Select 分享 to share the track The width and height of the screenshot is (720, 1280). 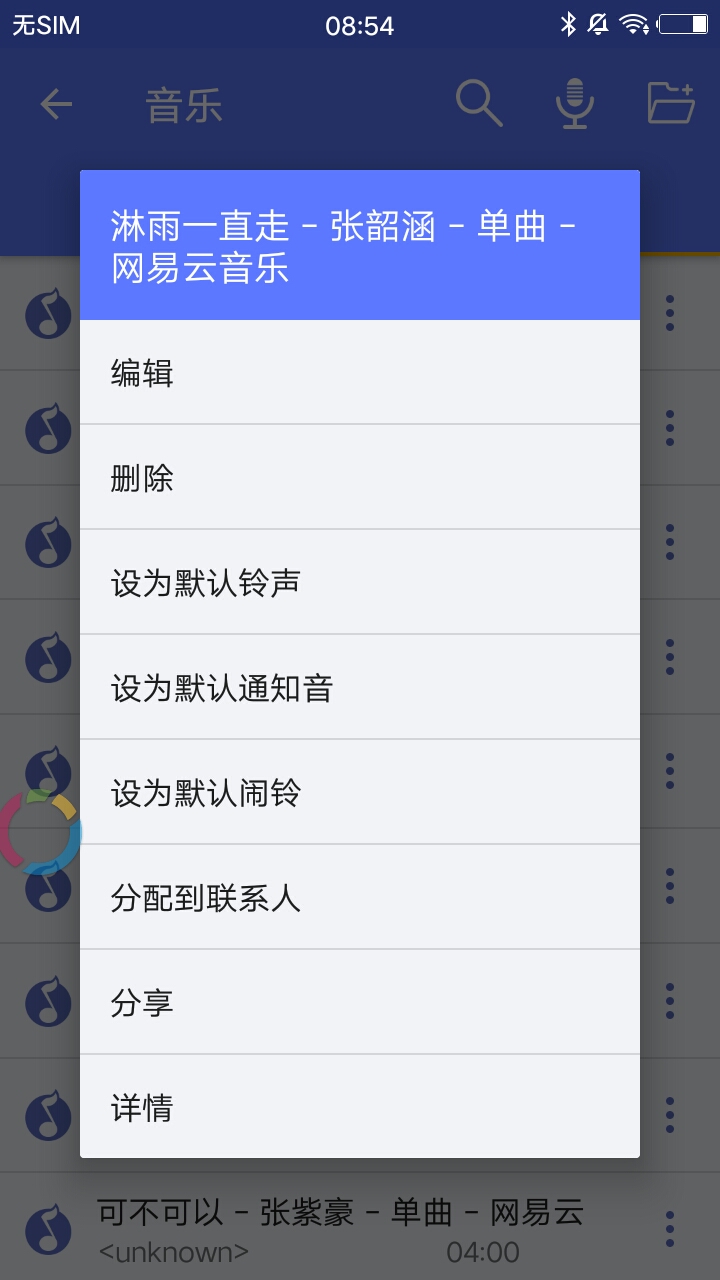click(x=360, y=1001)
